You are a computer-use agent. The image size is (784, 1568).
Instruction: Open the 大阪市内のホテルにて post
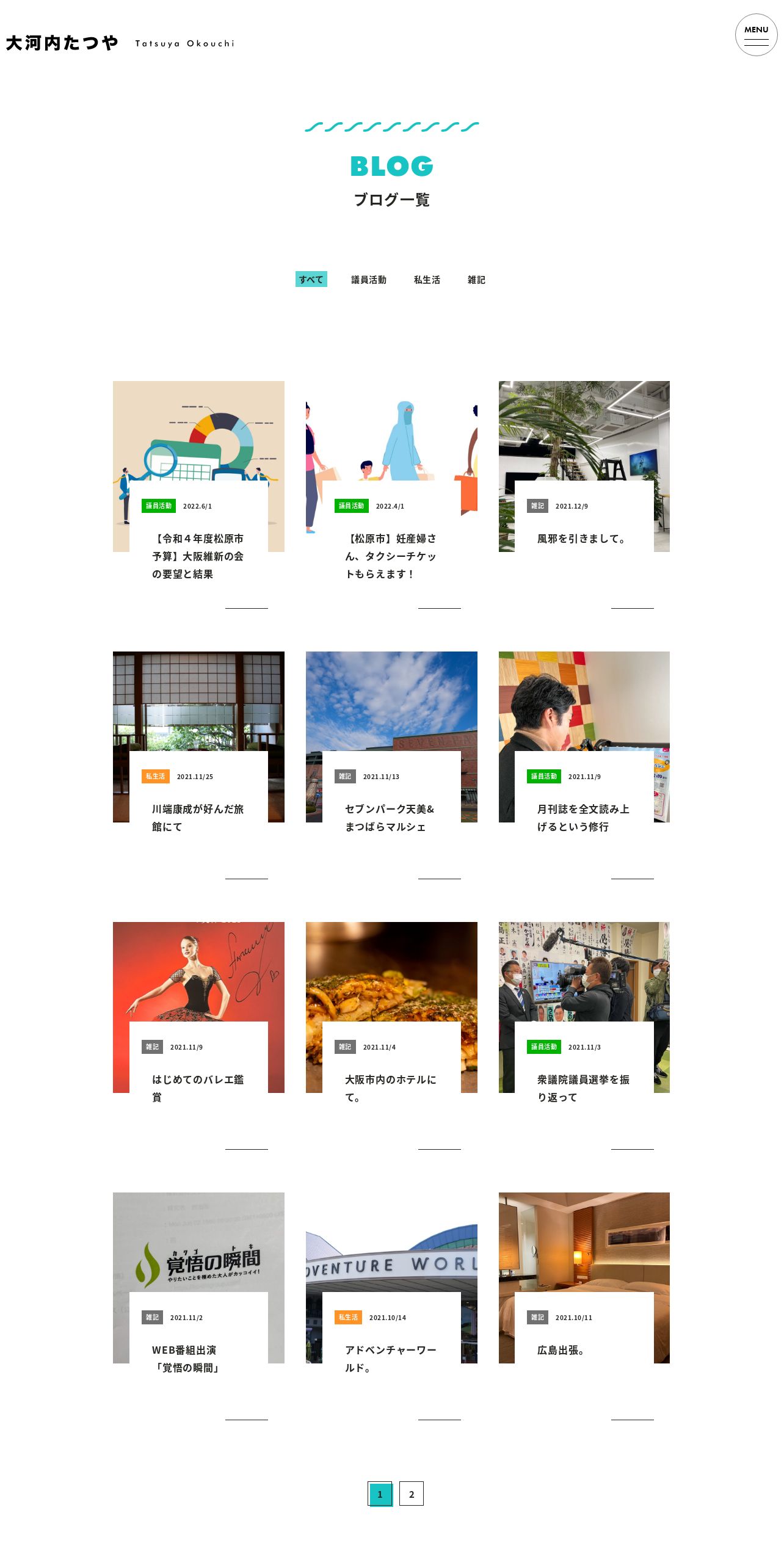point(391,1088)
